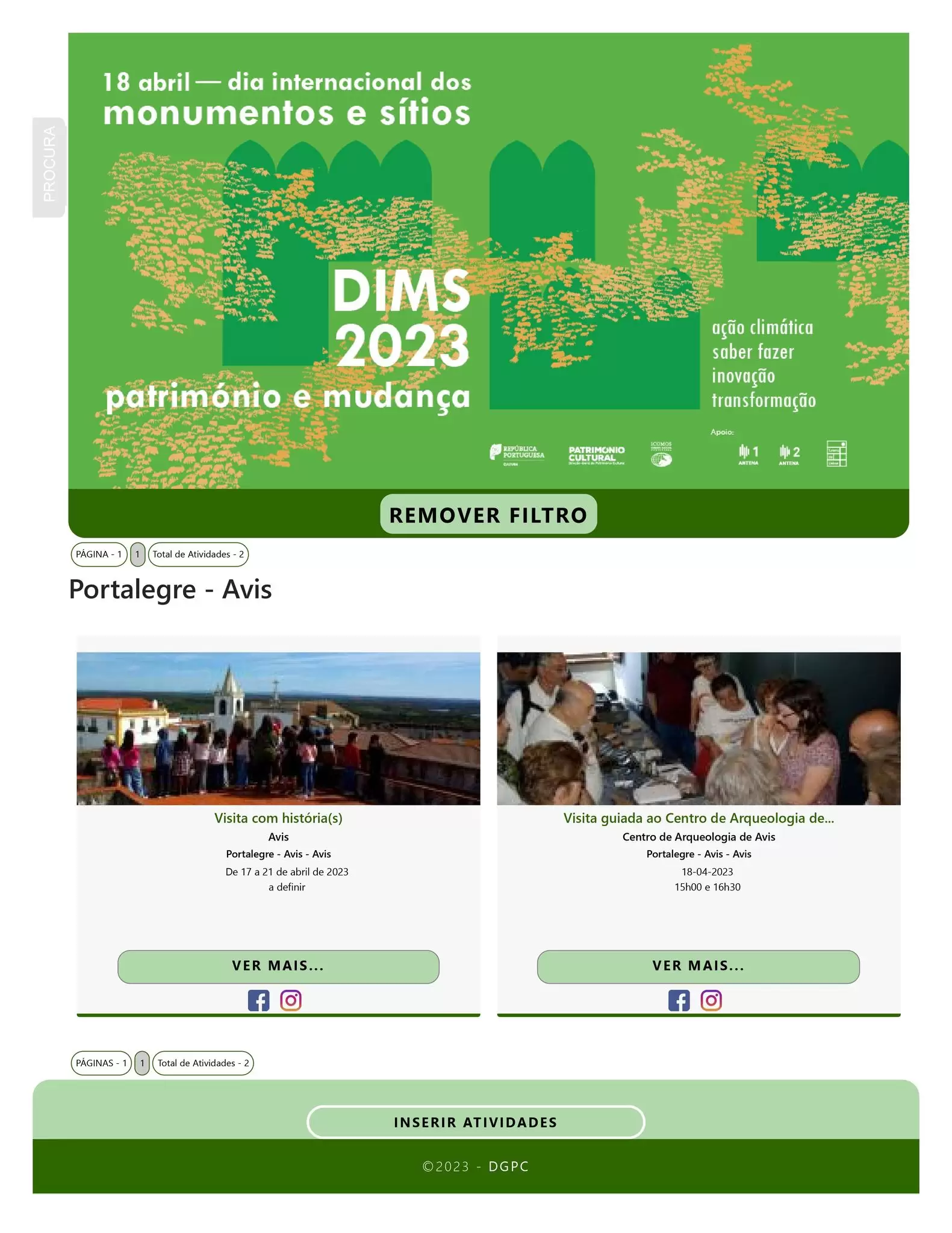Image resolution: width=952 pixels, height=1233 pixels.
Task: Share Visita com história(s) on Instagram
Action: 291,1000
